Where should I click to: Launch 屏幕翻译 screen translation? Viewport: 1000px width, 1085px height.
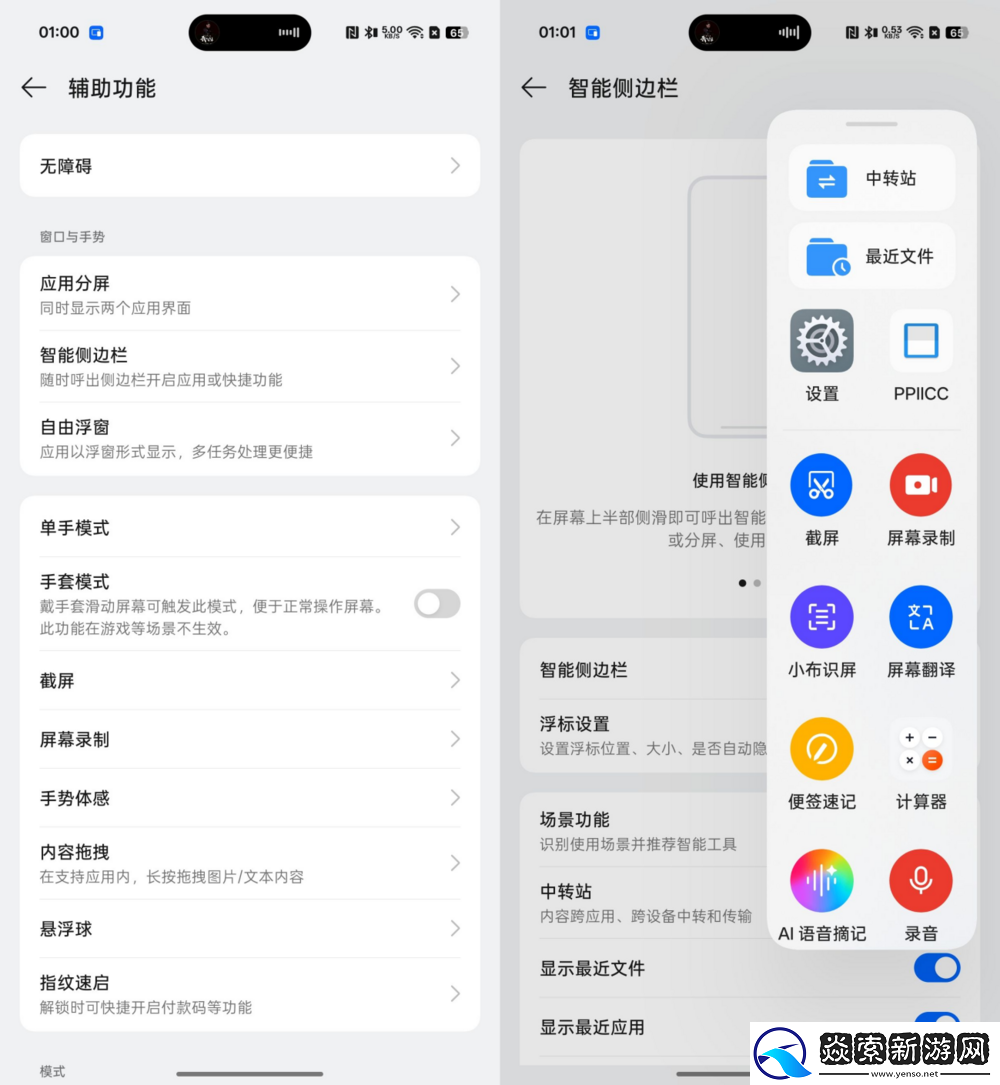[x=919, y=617]
